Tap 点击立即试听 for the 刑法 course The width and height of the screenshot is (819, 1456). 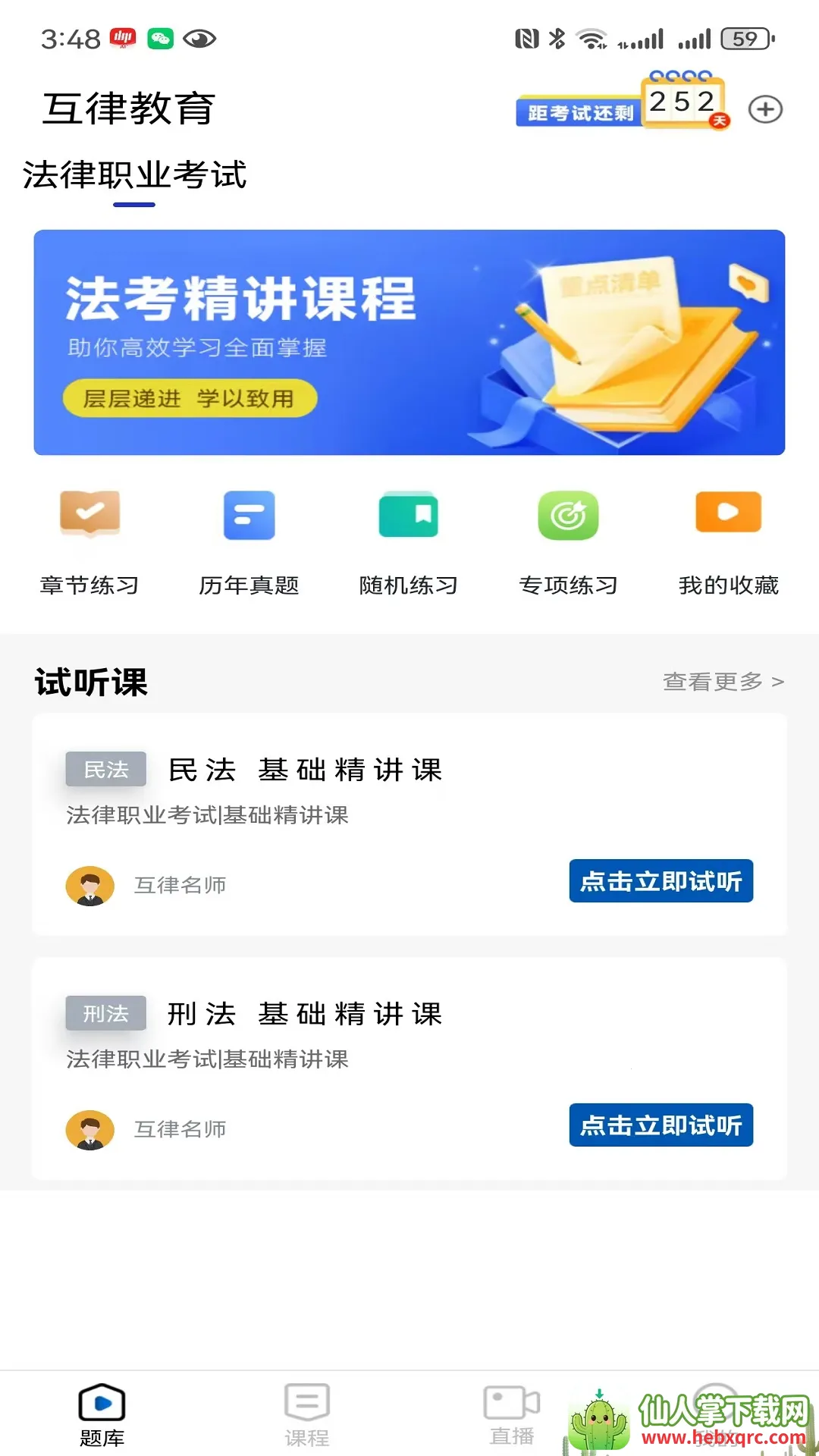(661, 1125)
